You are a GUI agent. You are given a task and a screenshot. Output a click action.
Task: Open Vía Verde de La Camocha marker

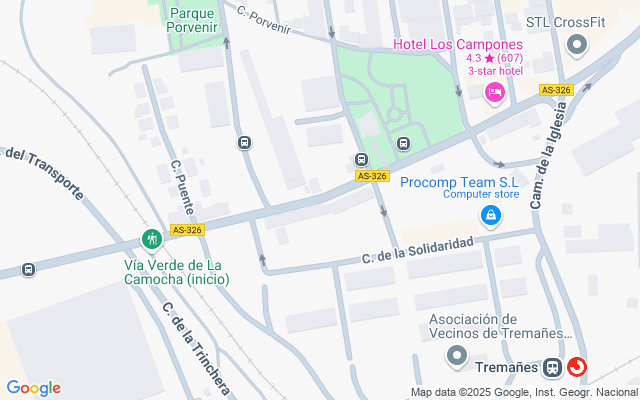click(x=151, y=239)
